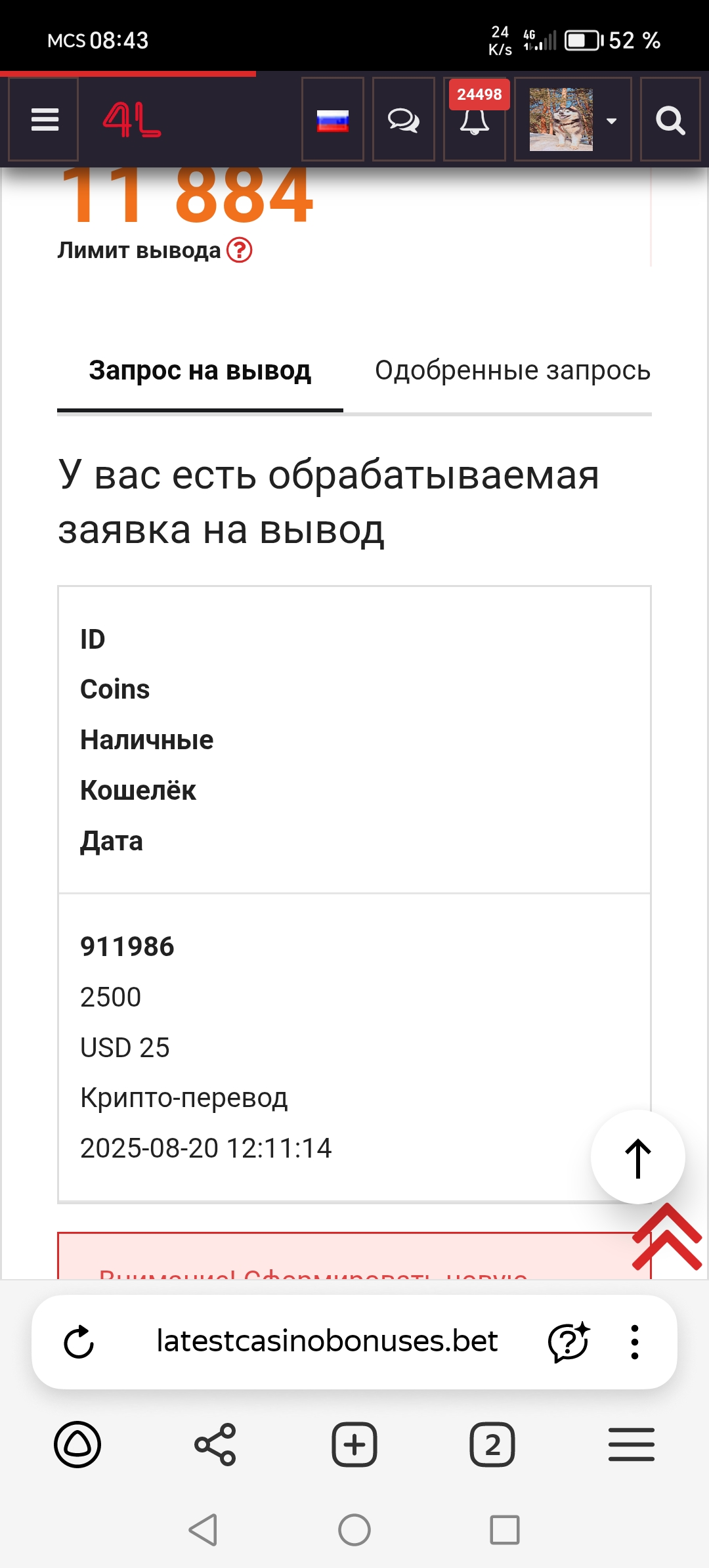Open the browser three-dot menu
The height and width of the screenshot is (1568, 709).
pyautogui.click(x=634, y=1341)
